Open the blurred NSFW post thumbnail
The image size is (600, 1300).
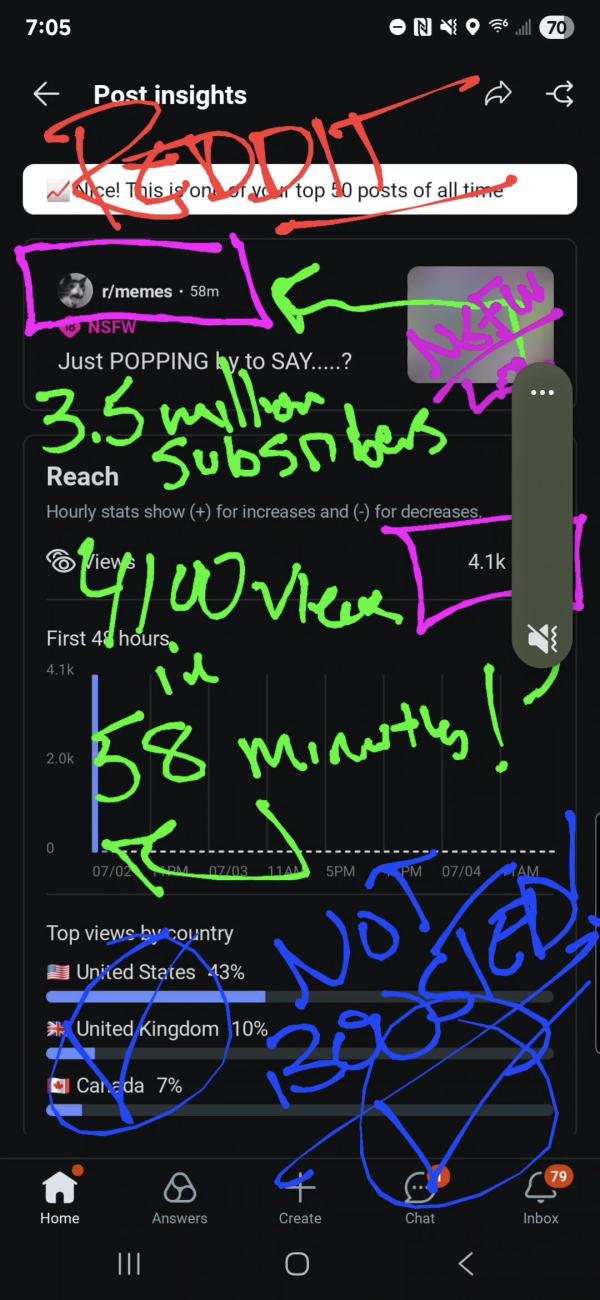click(480, 324)
